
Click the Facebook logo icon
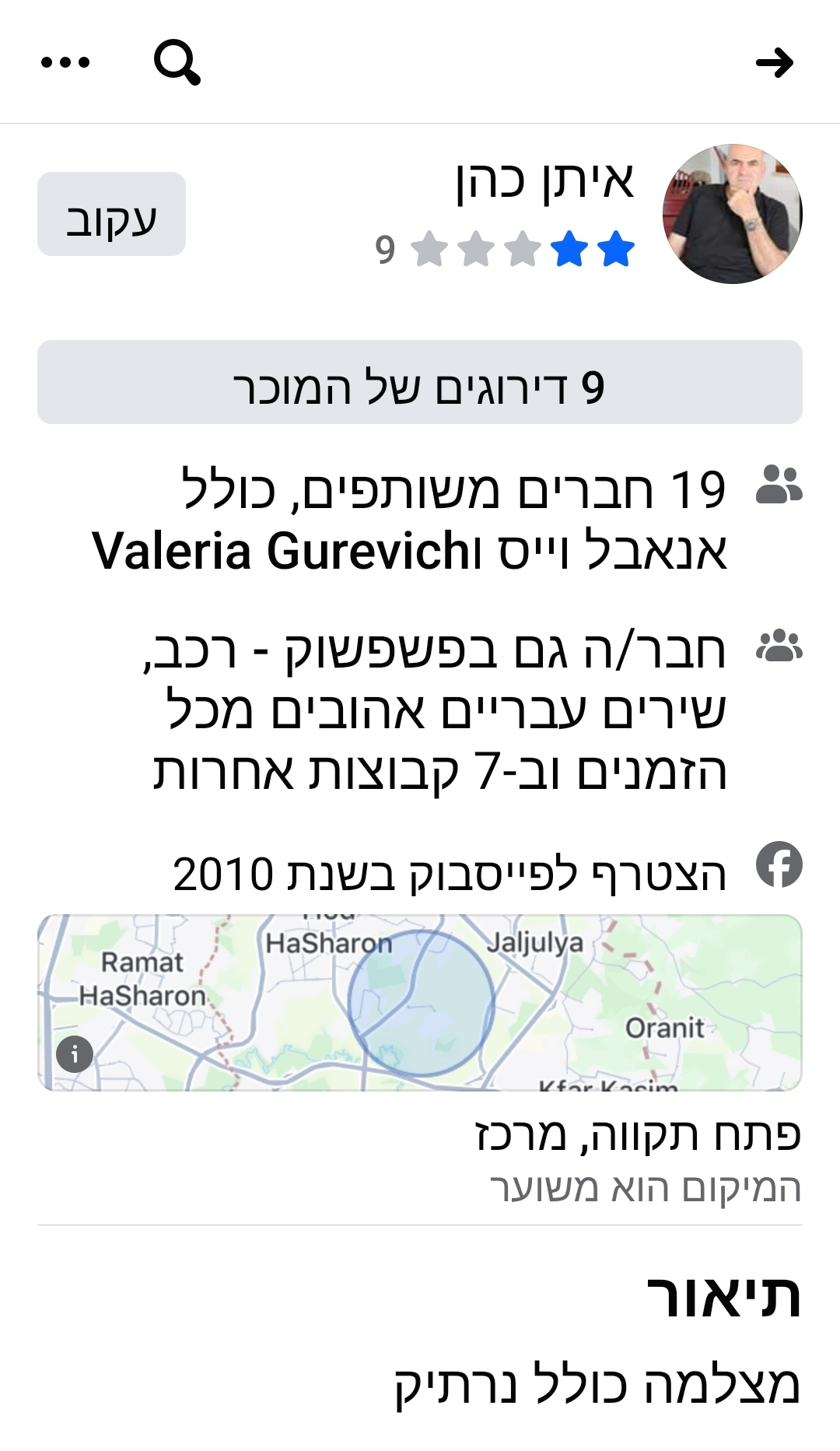(782, 865)
